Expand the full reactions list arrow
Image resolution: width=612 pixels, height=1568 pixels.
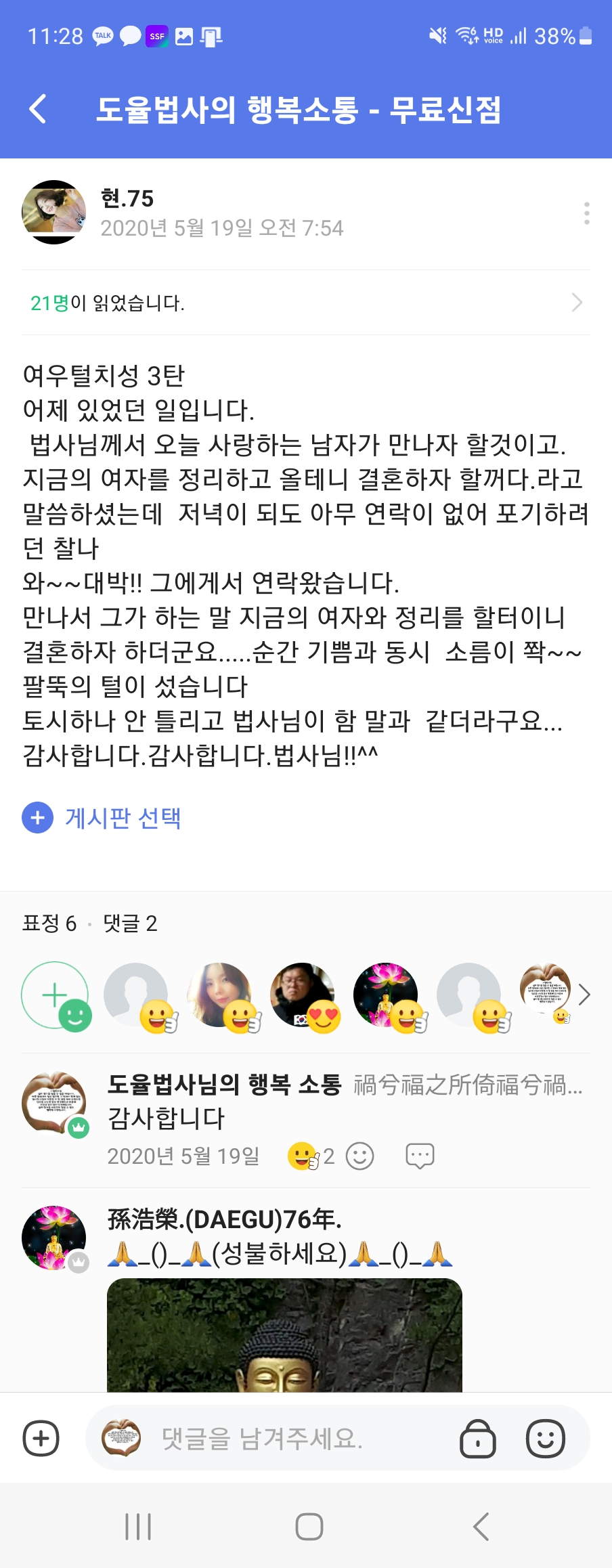pyautogui.click(x=584, y=995)
